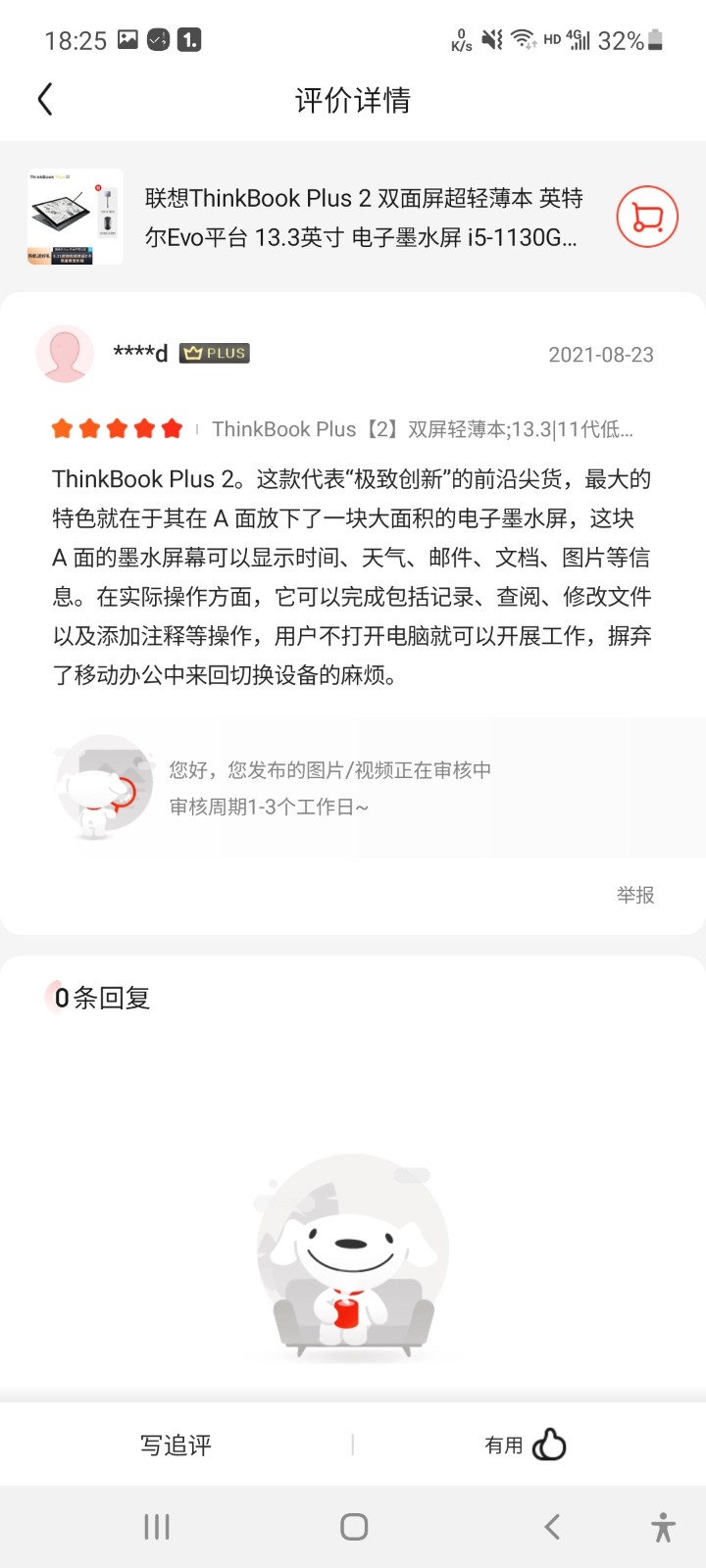Open reviewer ****d's avatar

pos(65,354)
